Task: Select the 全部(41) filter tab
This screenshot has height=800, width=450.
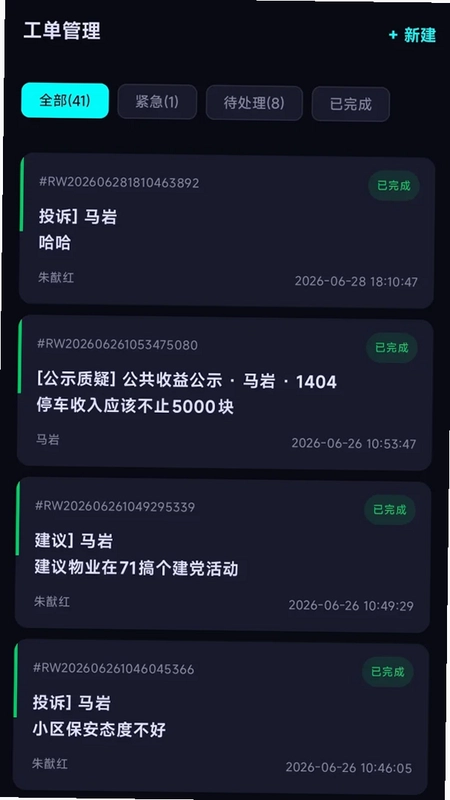Action: click(x=65, y=101)
